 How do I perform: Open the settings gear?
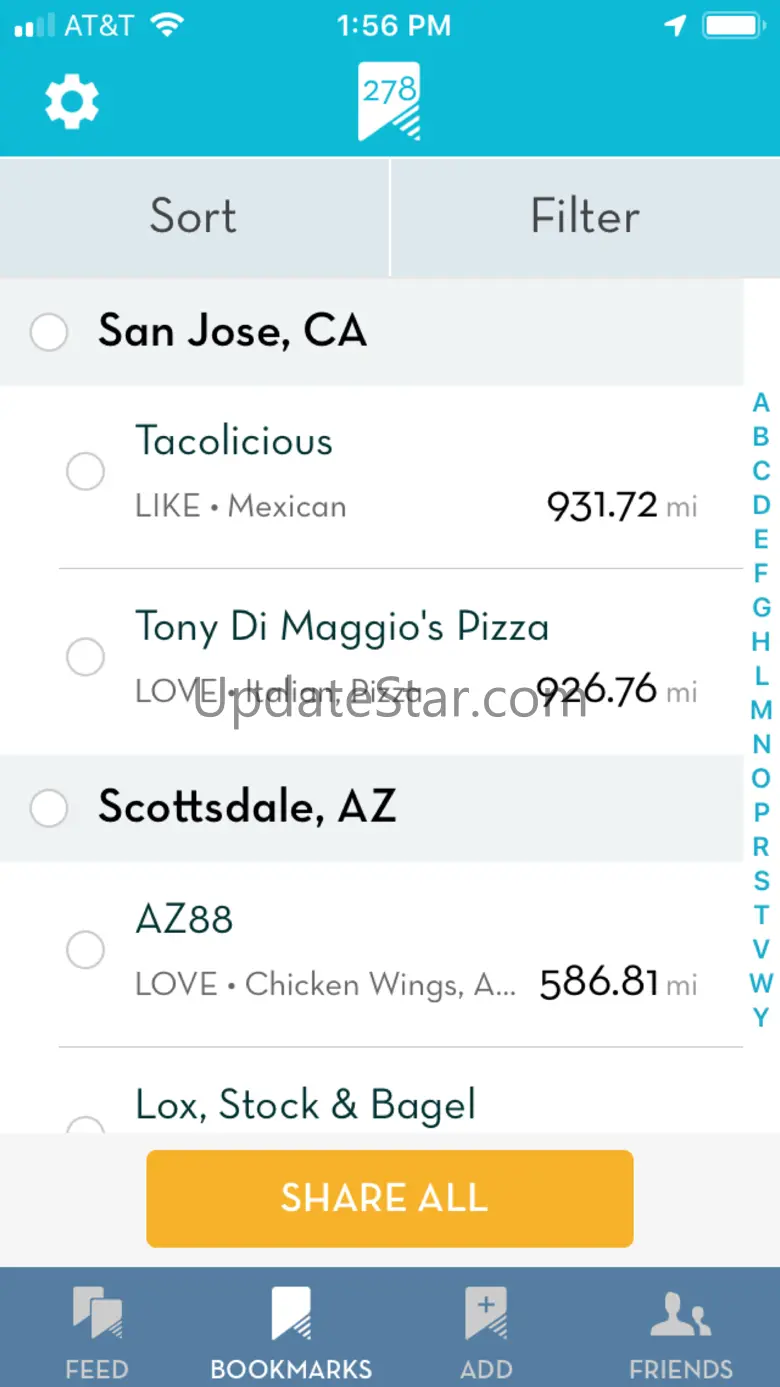point(72,102)
